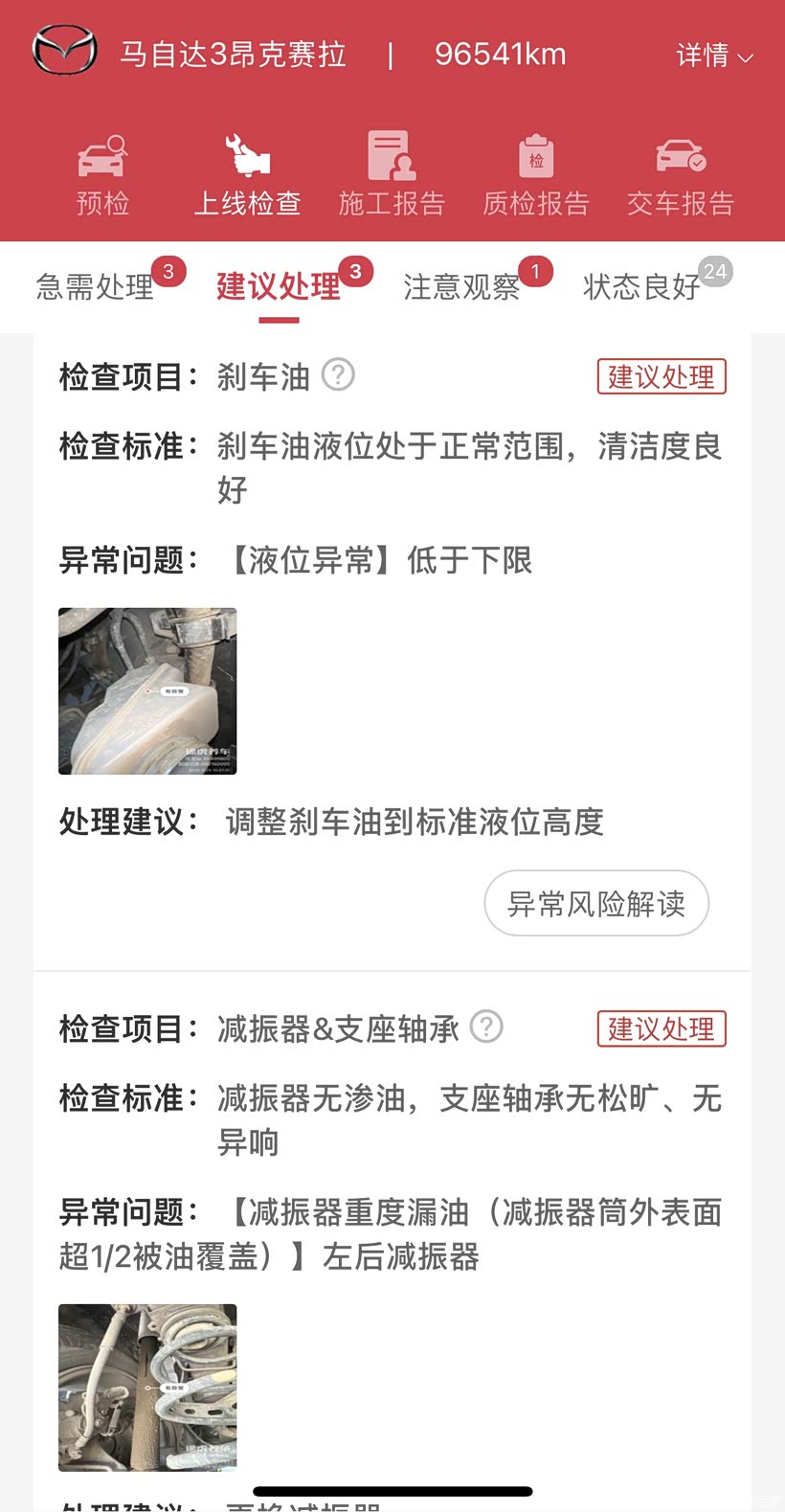Viewport: 785px width, 1512px height.
Task: Select the 建议处理 tab
Action: (279, 286)
